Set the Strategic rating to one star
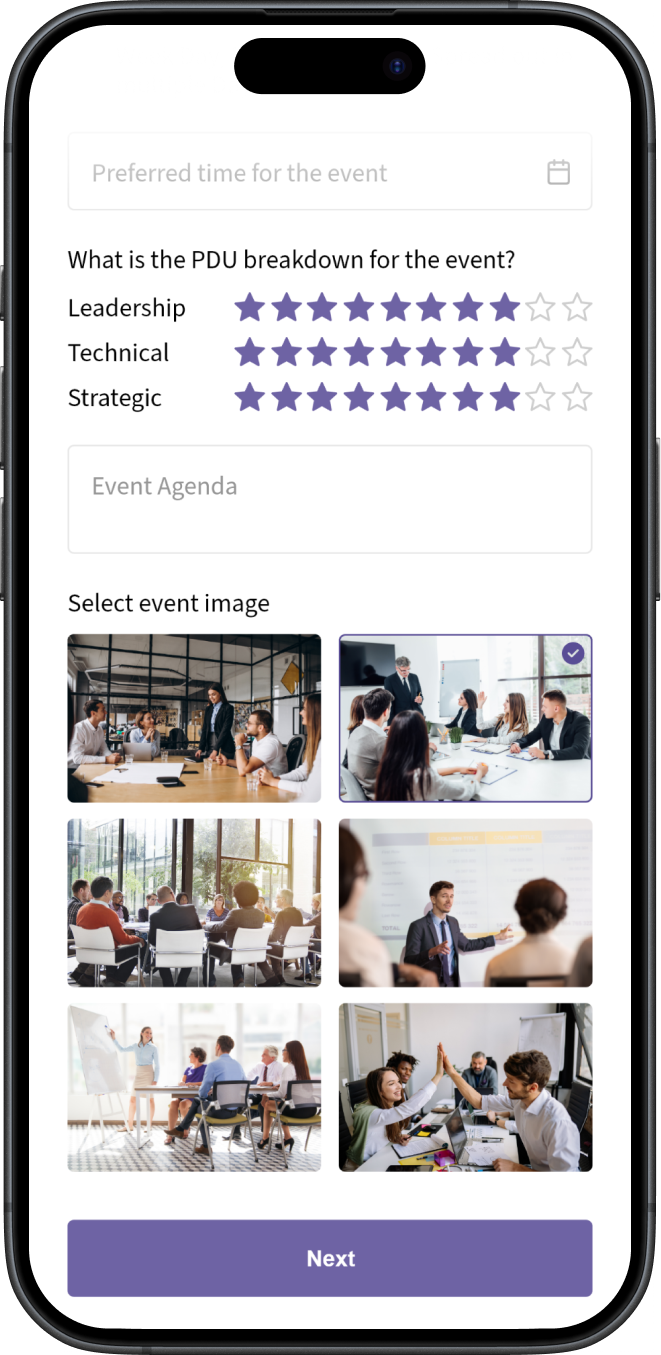661x1355 pixels. coord(249,398)
